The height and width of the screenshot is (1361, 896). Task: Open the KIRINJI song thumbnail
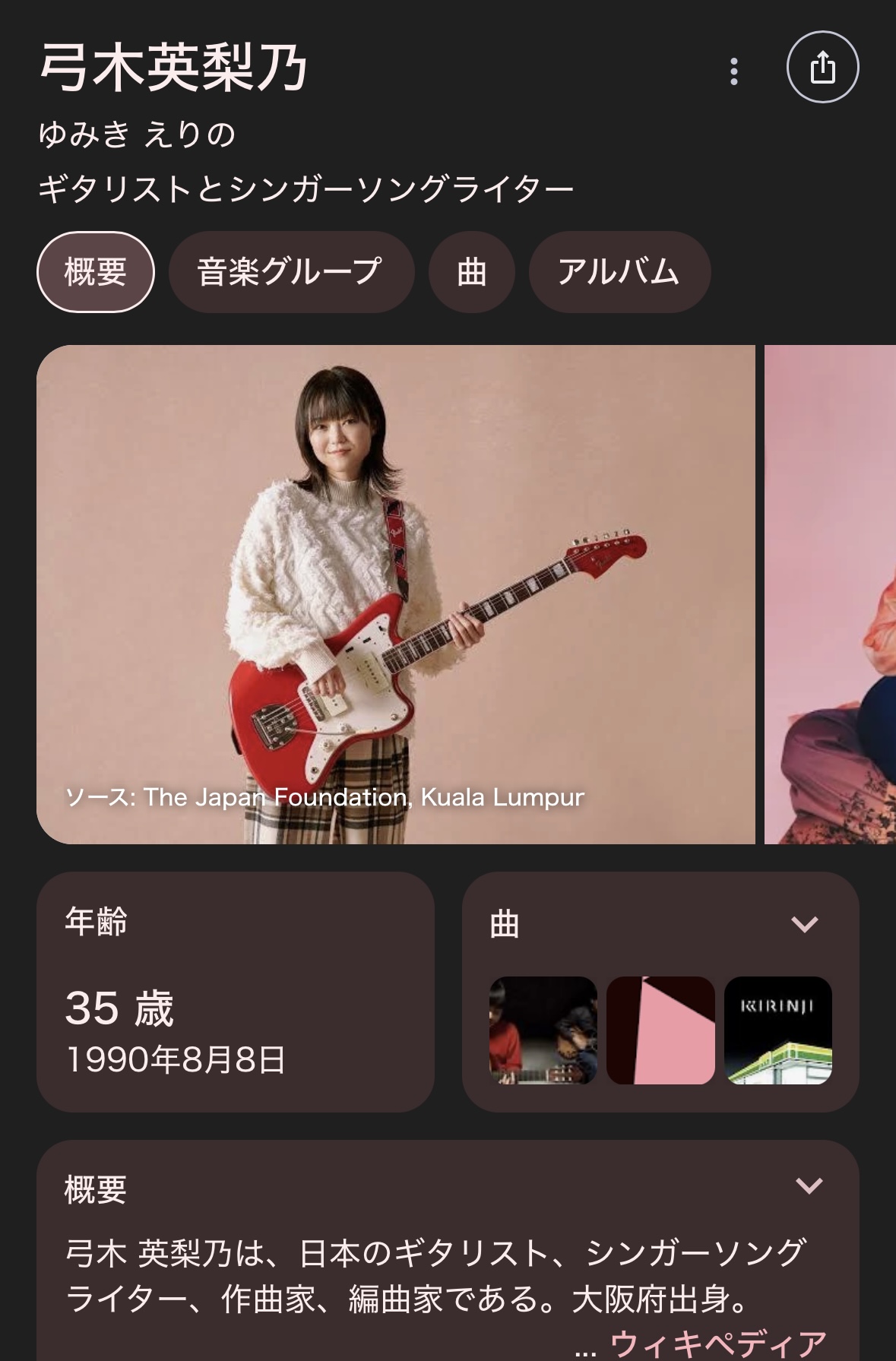(x=777, y=1030)
